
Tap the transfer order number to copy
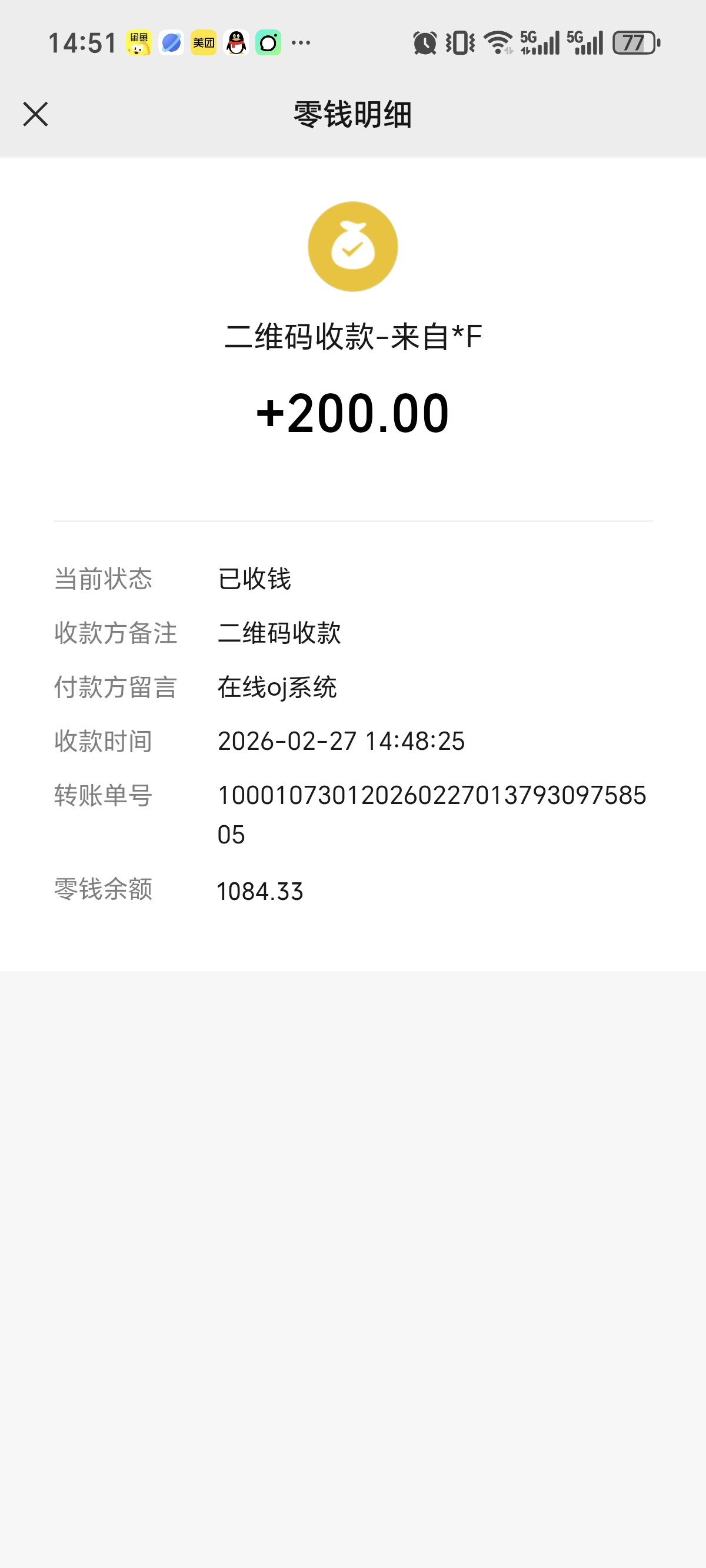tap(434, 795)
